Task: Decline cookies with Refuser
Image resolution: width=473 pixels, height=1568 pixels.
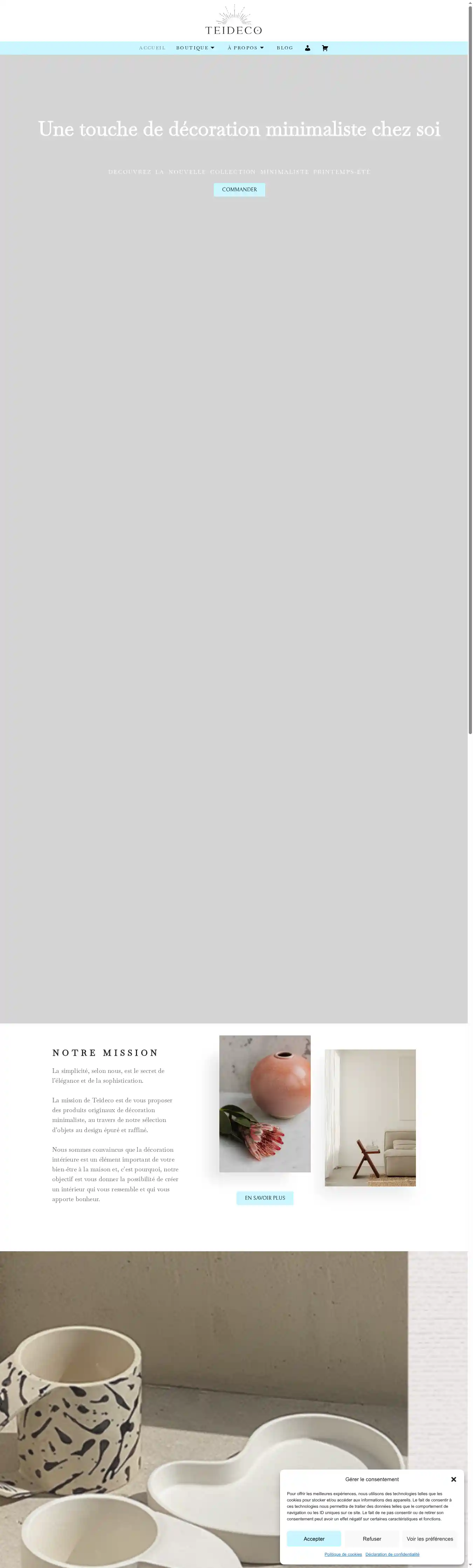Action: pyautogui.click(x=372, y=1538)
